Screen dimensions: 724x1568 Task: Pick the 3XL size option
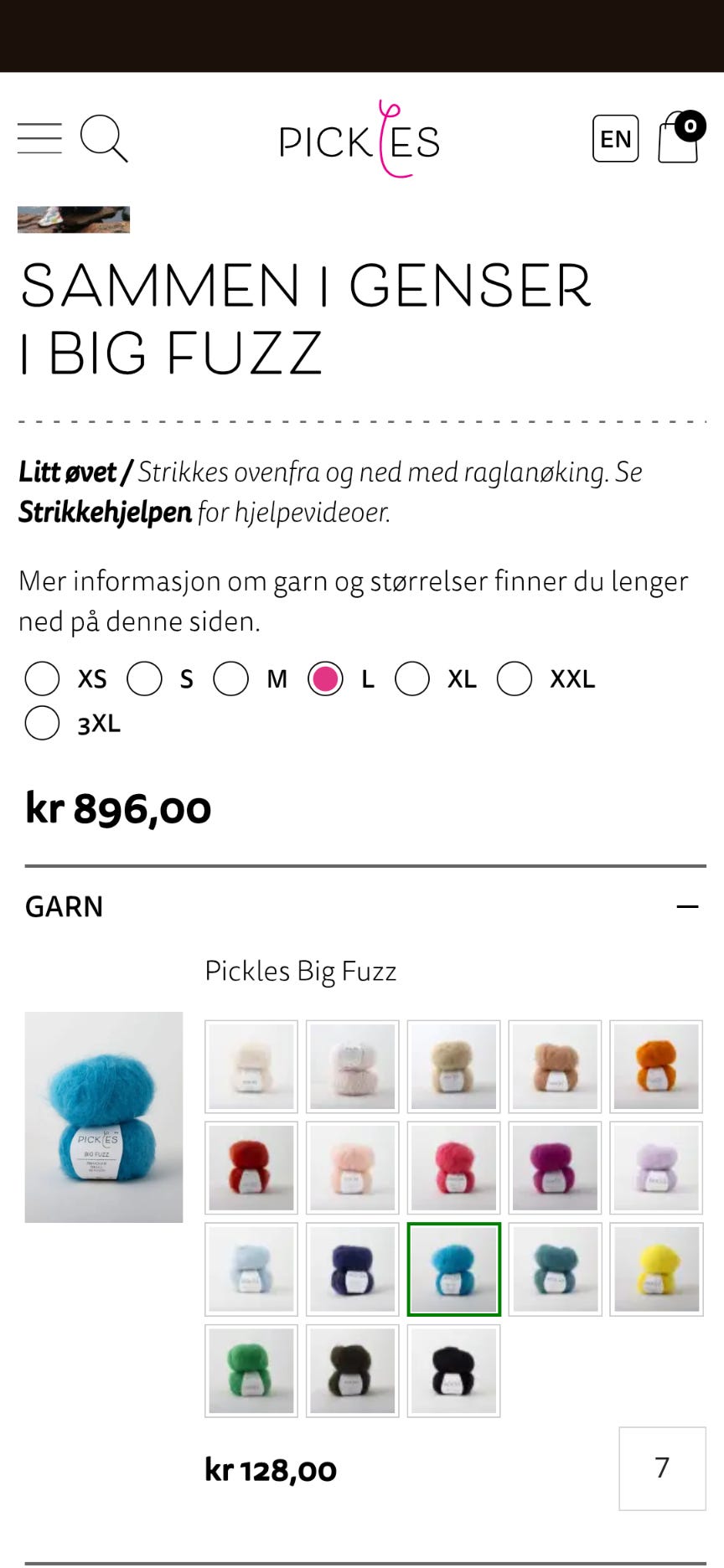click(x=42, y=722)
